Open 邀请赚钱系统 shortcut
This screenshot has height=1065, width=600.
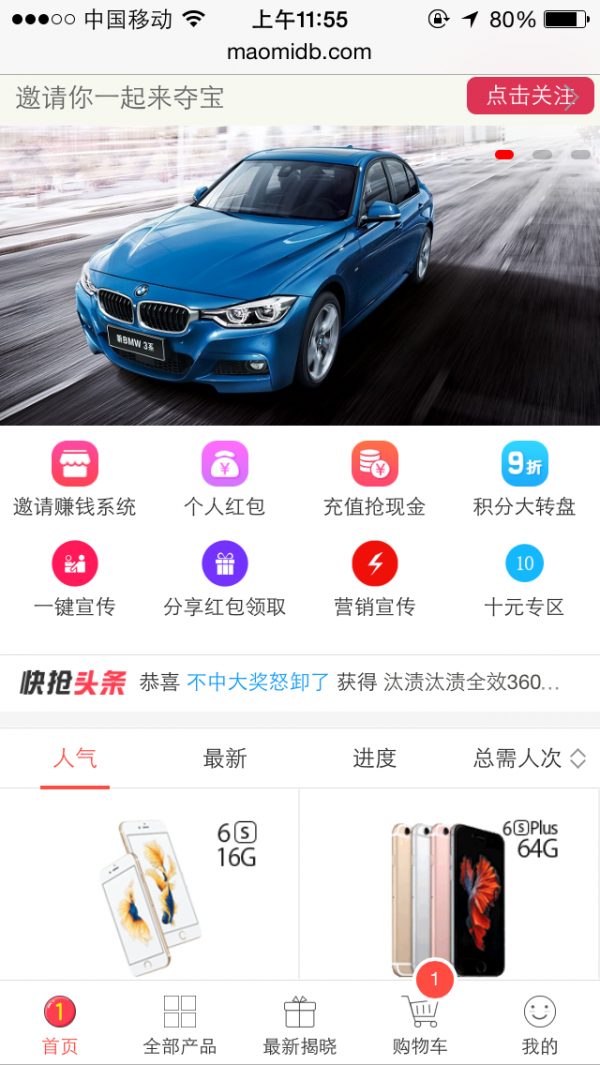point(75,479)
